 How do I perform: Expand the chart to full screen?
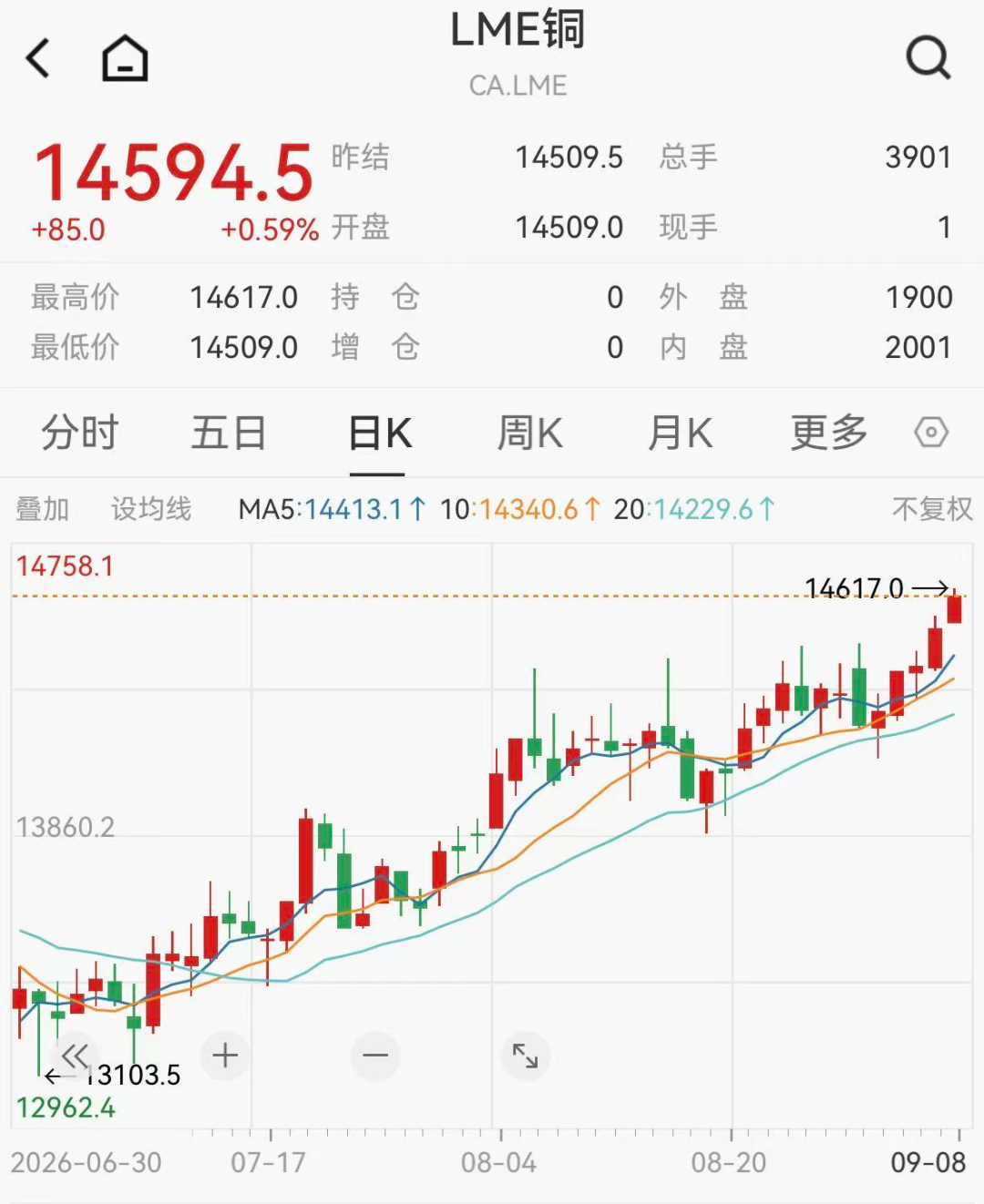(526, 1056)
